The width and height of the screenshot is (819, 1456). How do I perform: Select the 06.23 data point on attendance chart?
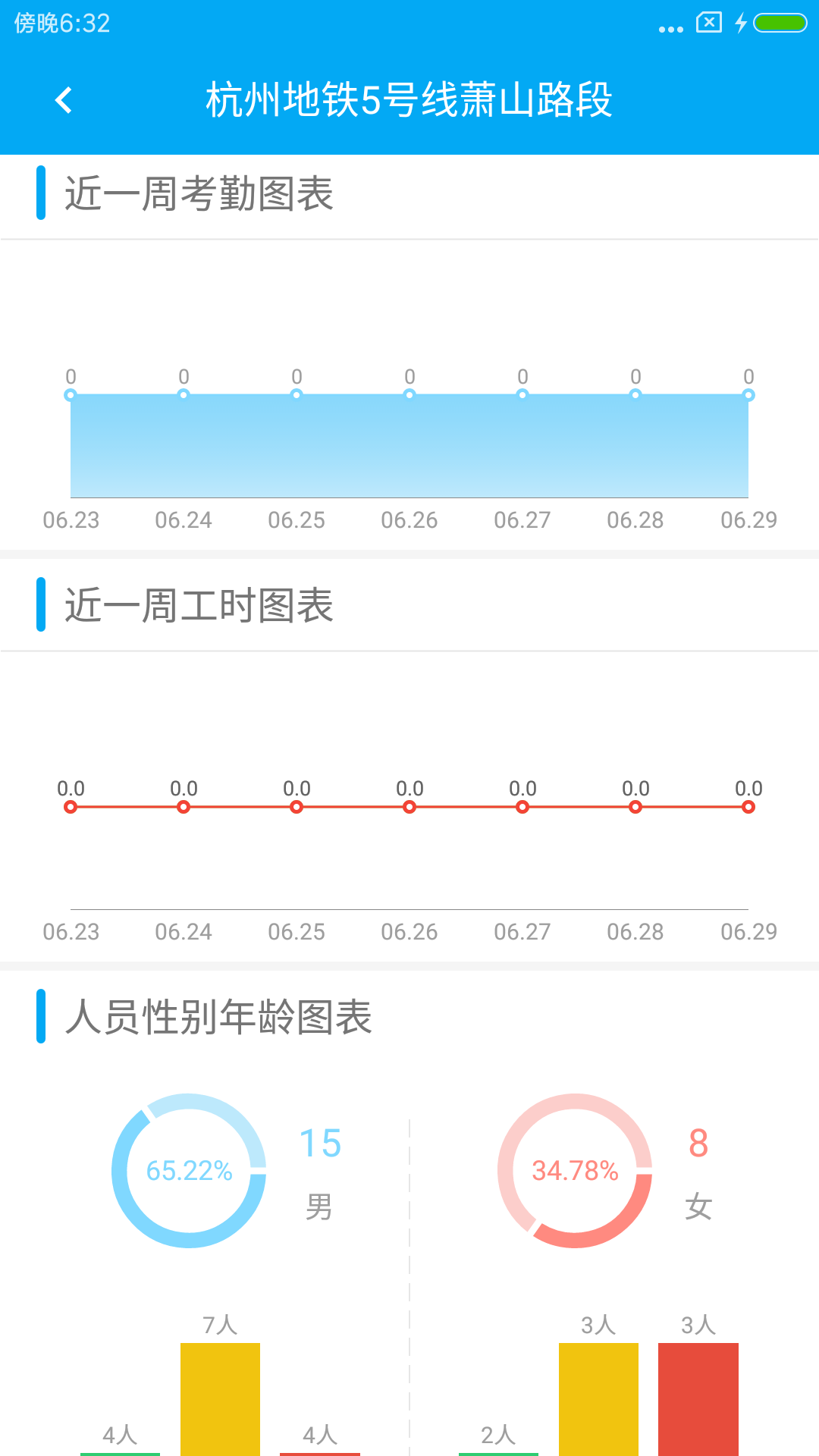[71, 394]
